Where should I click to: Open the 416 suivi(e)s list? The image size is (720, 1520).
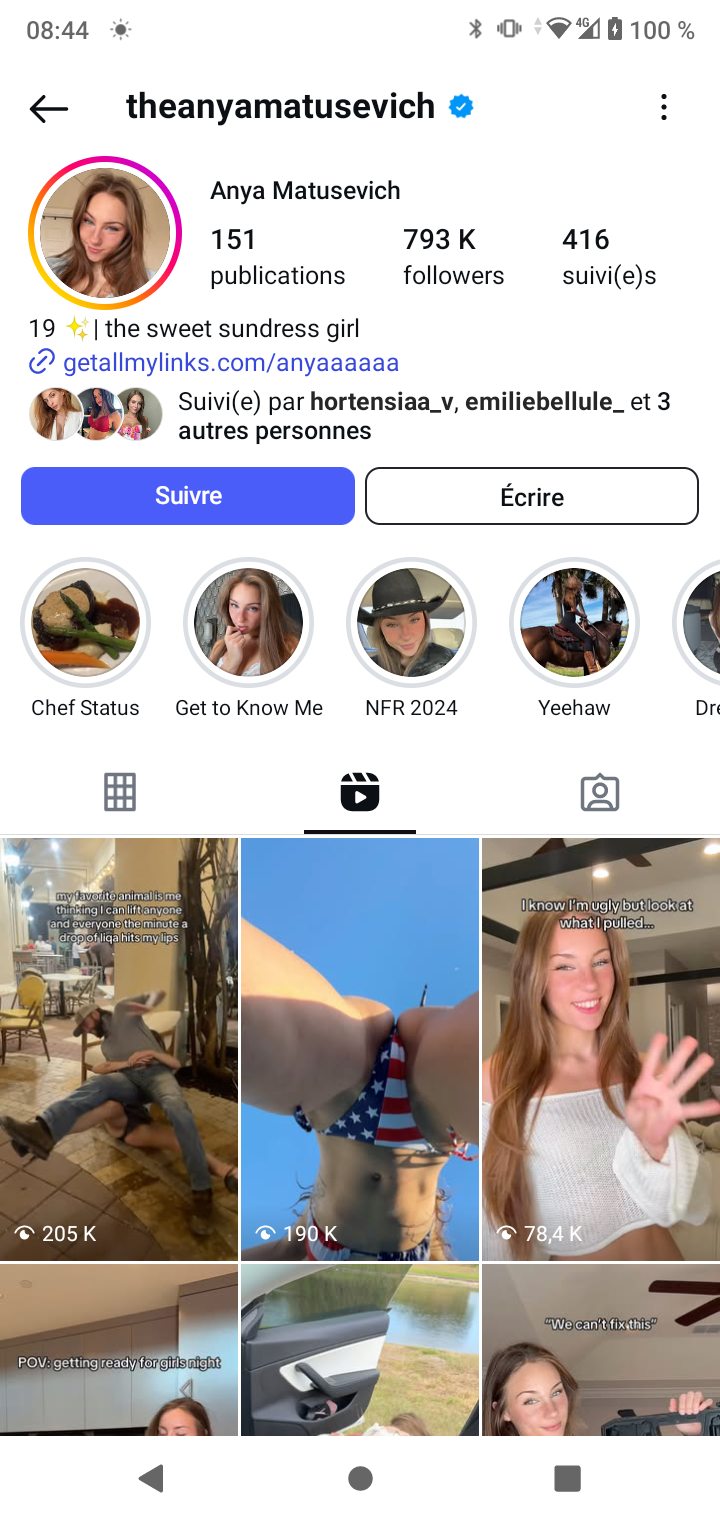(609, 256)
